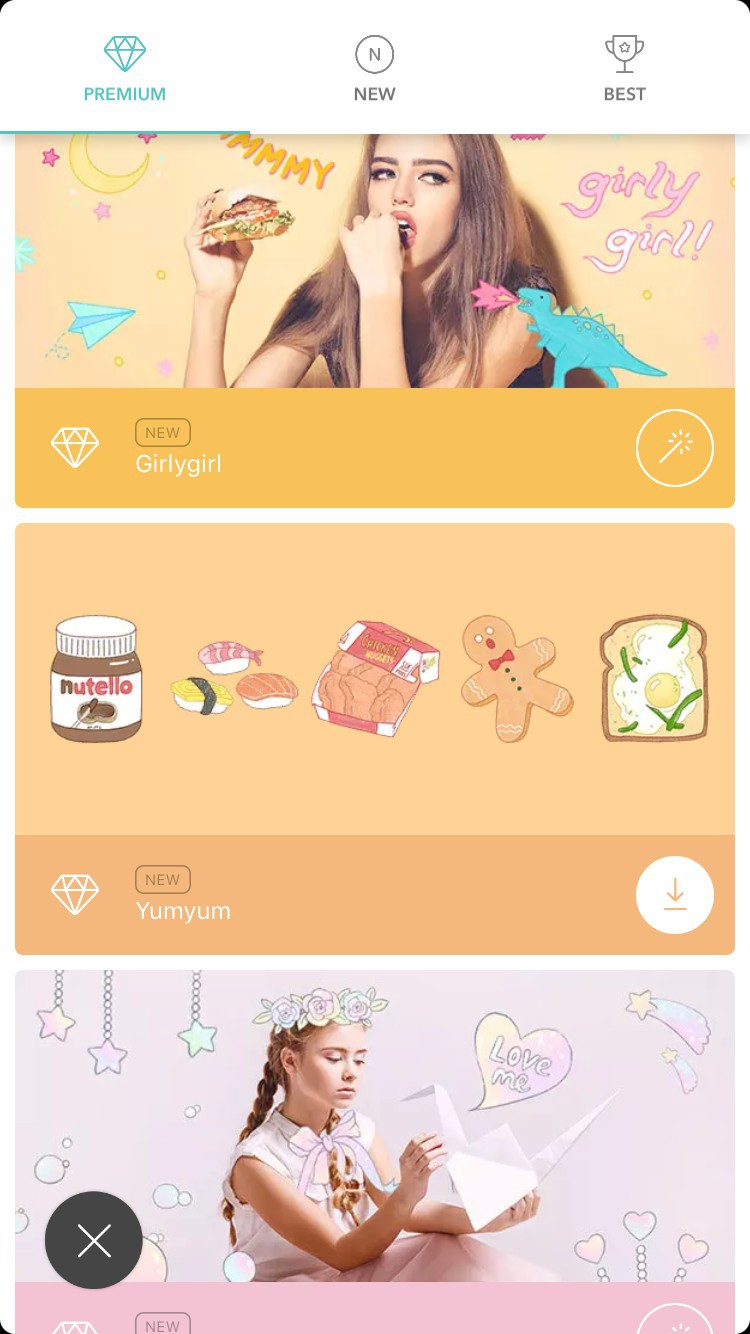
Task: Switch to the New tab
Action: (x=374, y=68)
